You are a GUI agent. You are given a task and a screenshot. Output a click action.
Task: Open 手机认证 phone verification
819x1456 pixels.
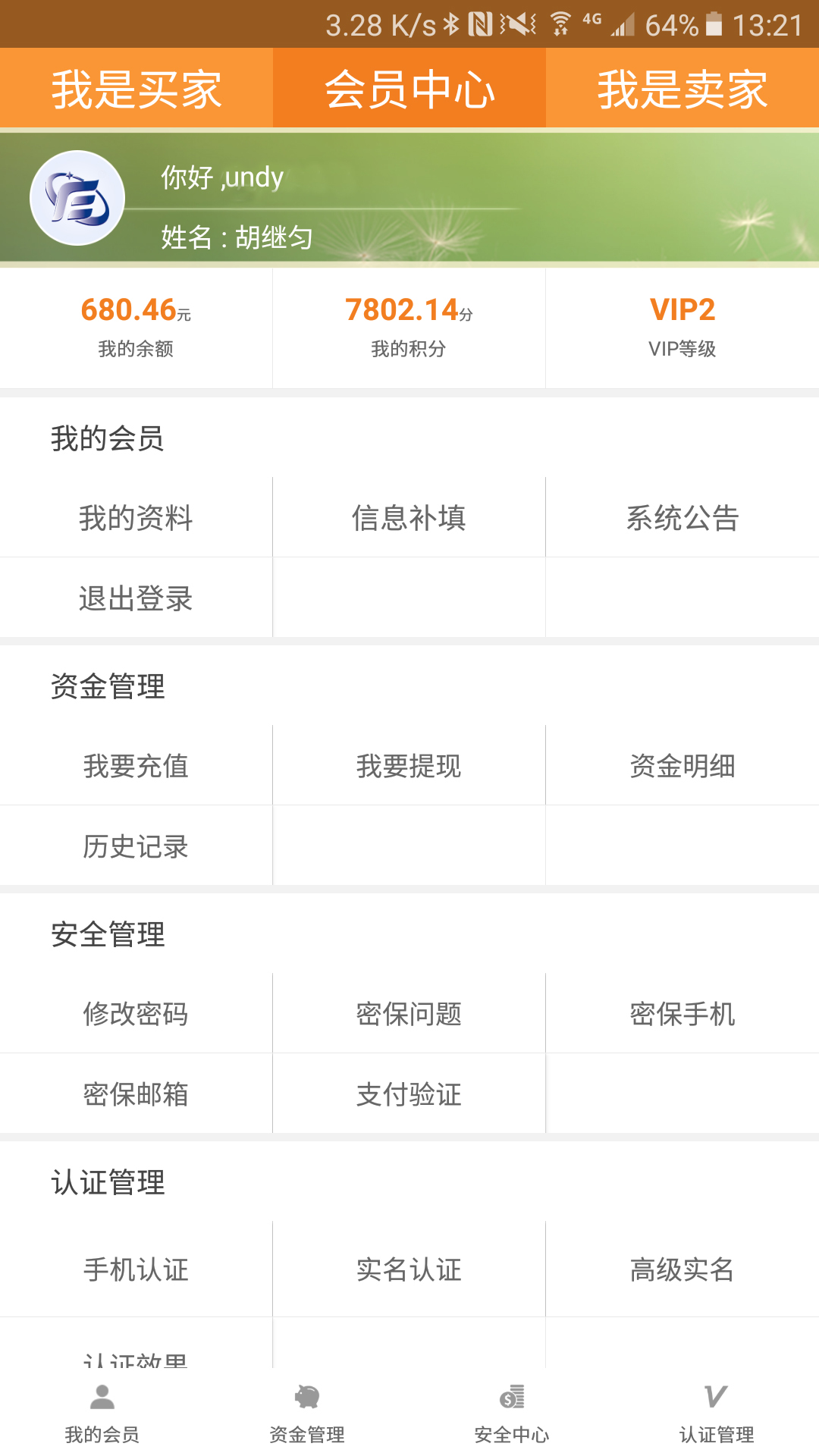pyautogui.click(x=136, y=1269)
